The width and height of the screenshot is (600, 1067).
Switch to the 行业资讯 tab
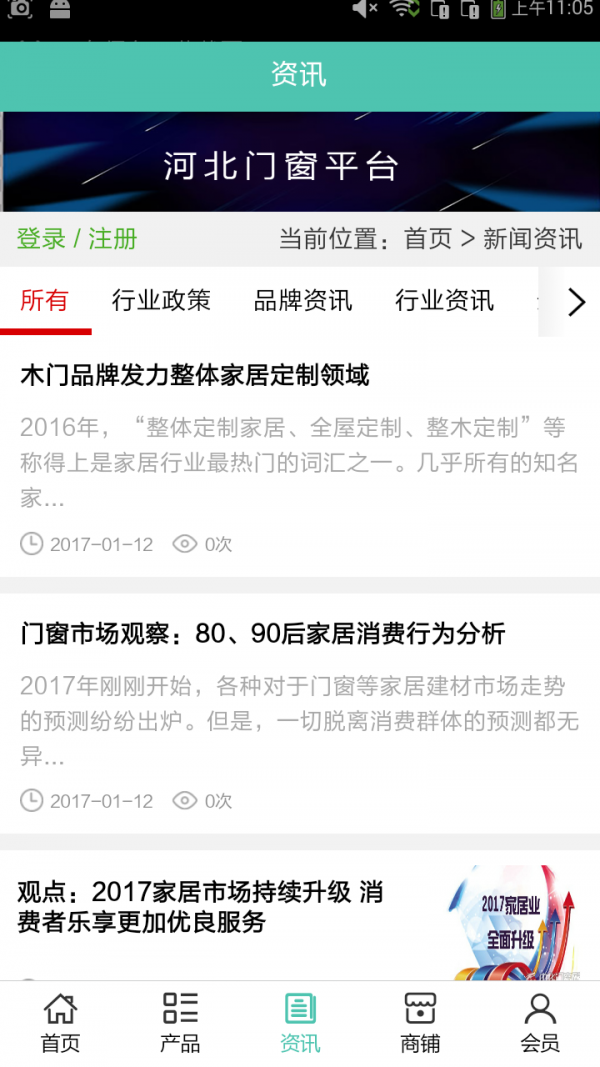pyautogui.click(x=444, y=300)
